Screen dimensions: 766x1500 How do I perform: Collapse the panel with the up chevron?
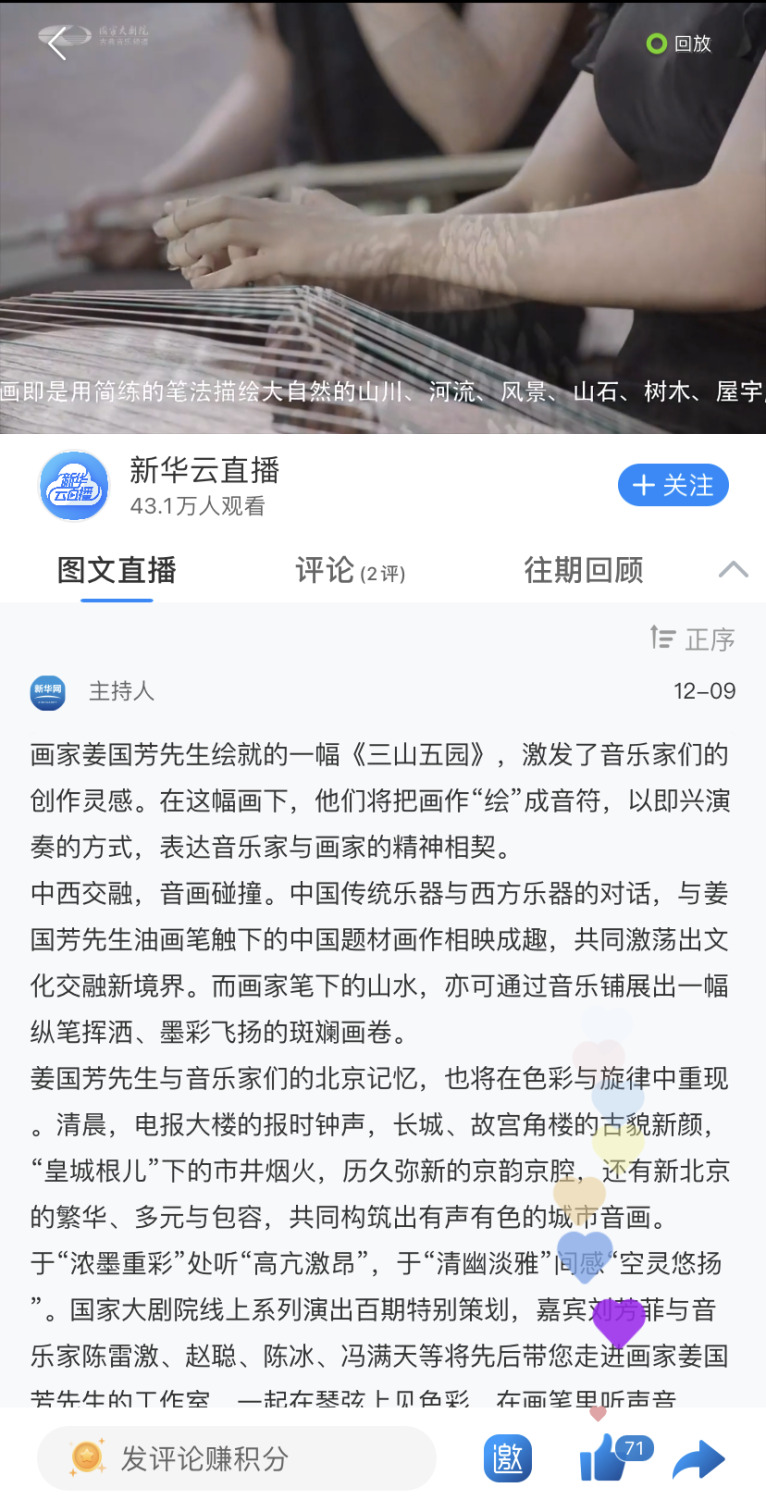pos(733,570)
